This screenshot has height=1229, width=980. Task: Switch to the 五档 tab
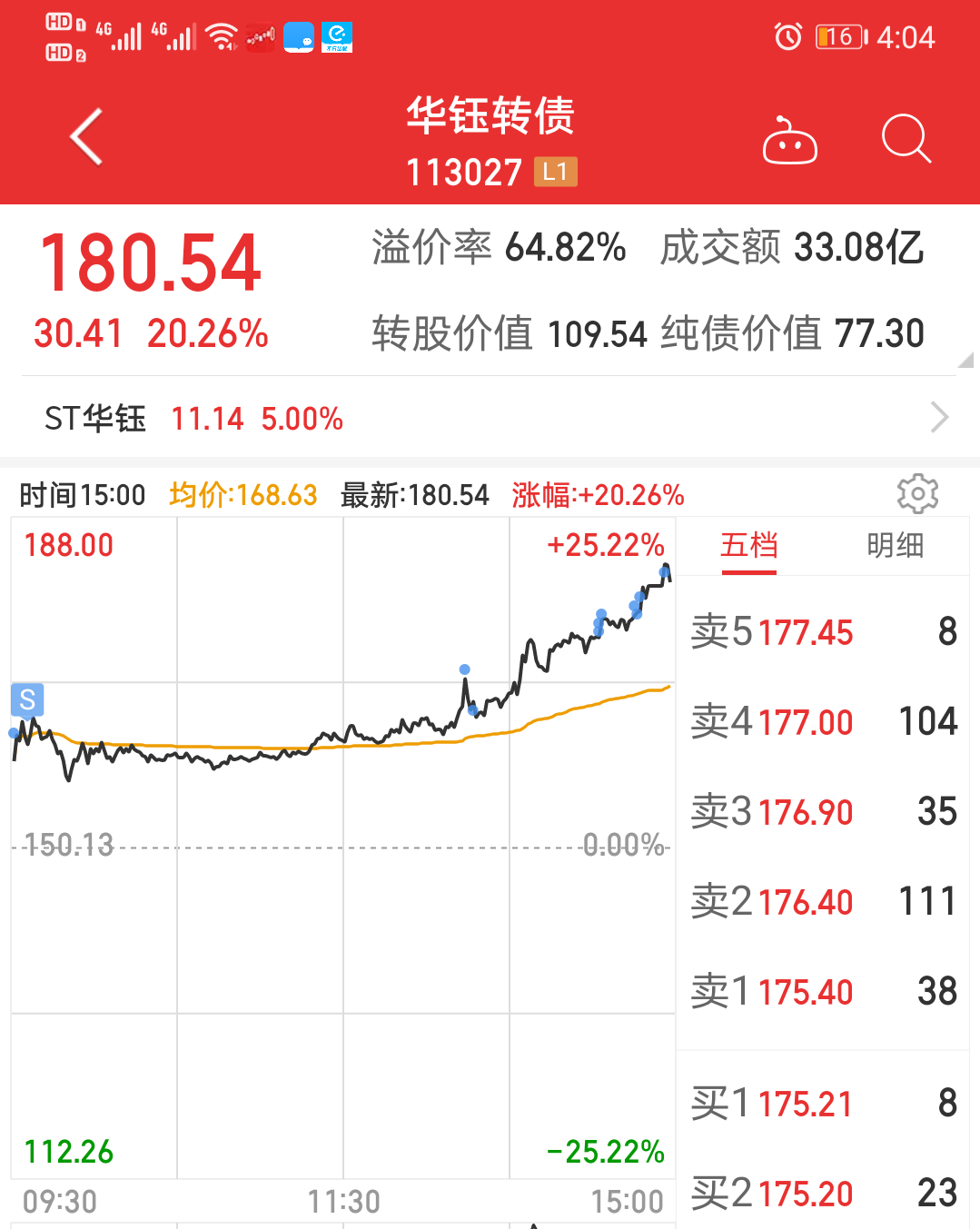click(x=749, y=546)
